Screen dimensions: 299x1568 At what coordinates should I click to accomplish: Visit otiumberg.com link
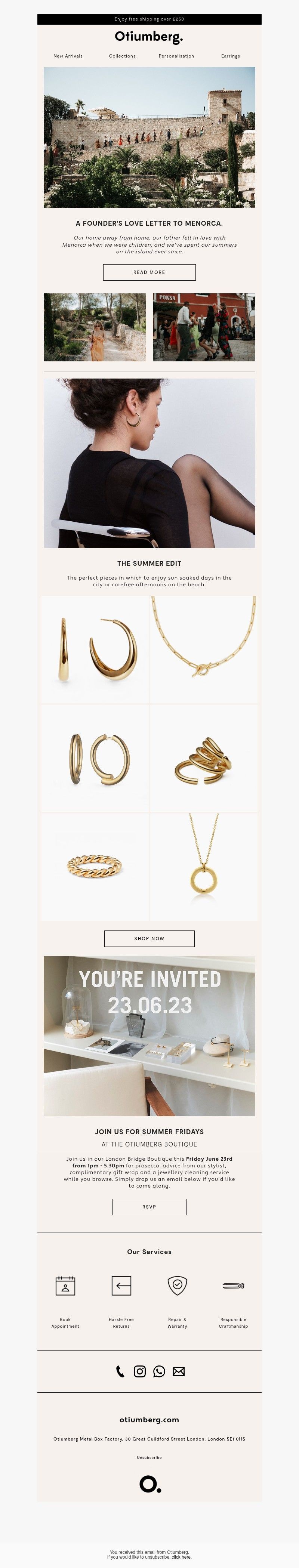pos(149,1420)
